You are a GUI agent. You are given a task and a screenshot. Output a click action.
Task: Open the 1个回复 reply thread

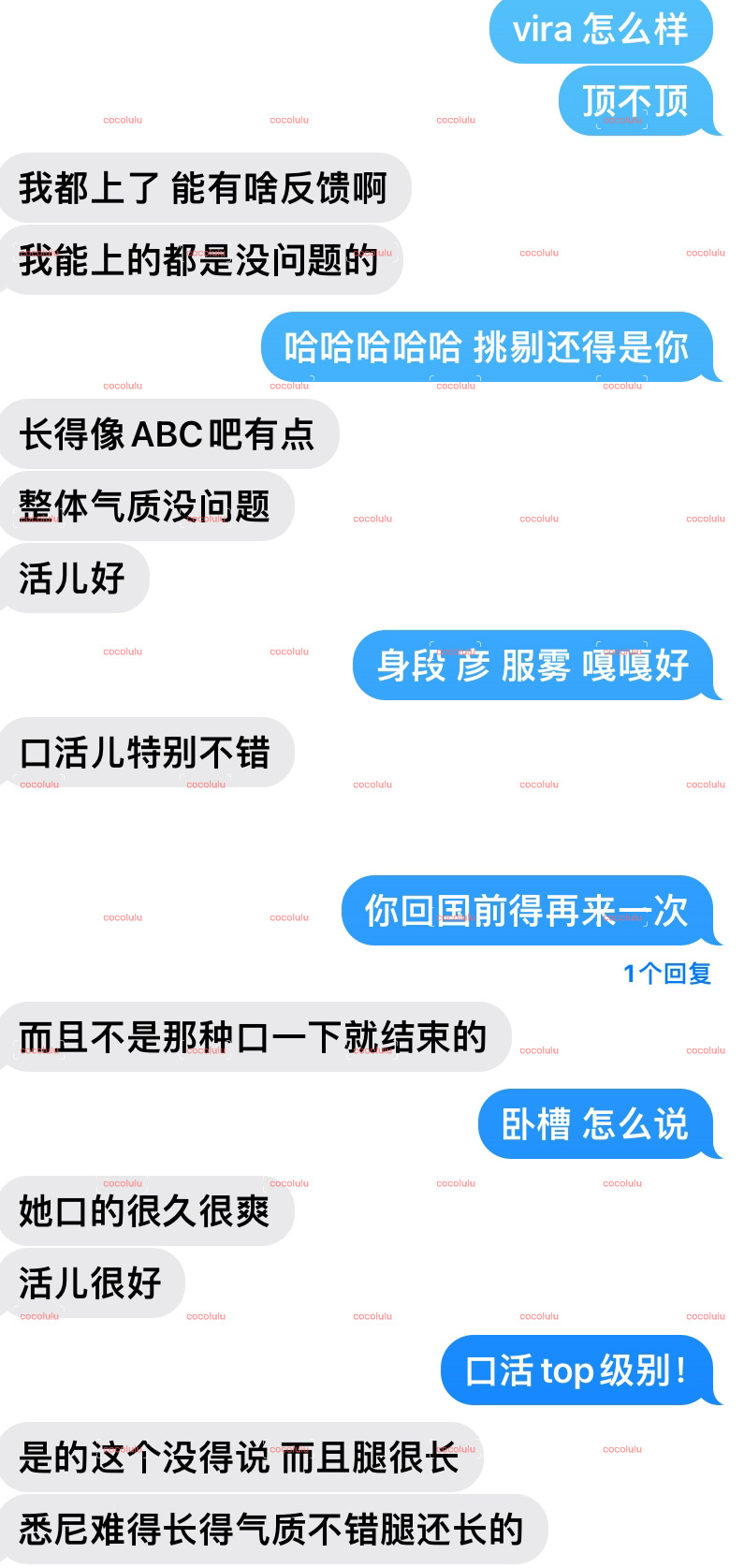[667, 974]
